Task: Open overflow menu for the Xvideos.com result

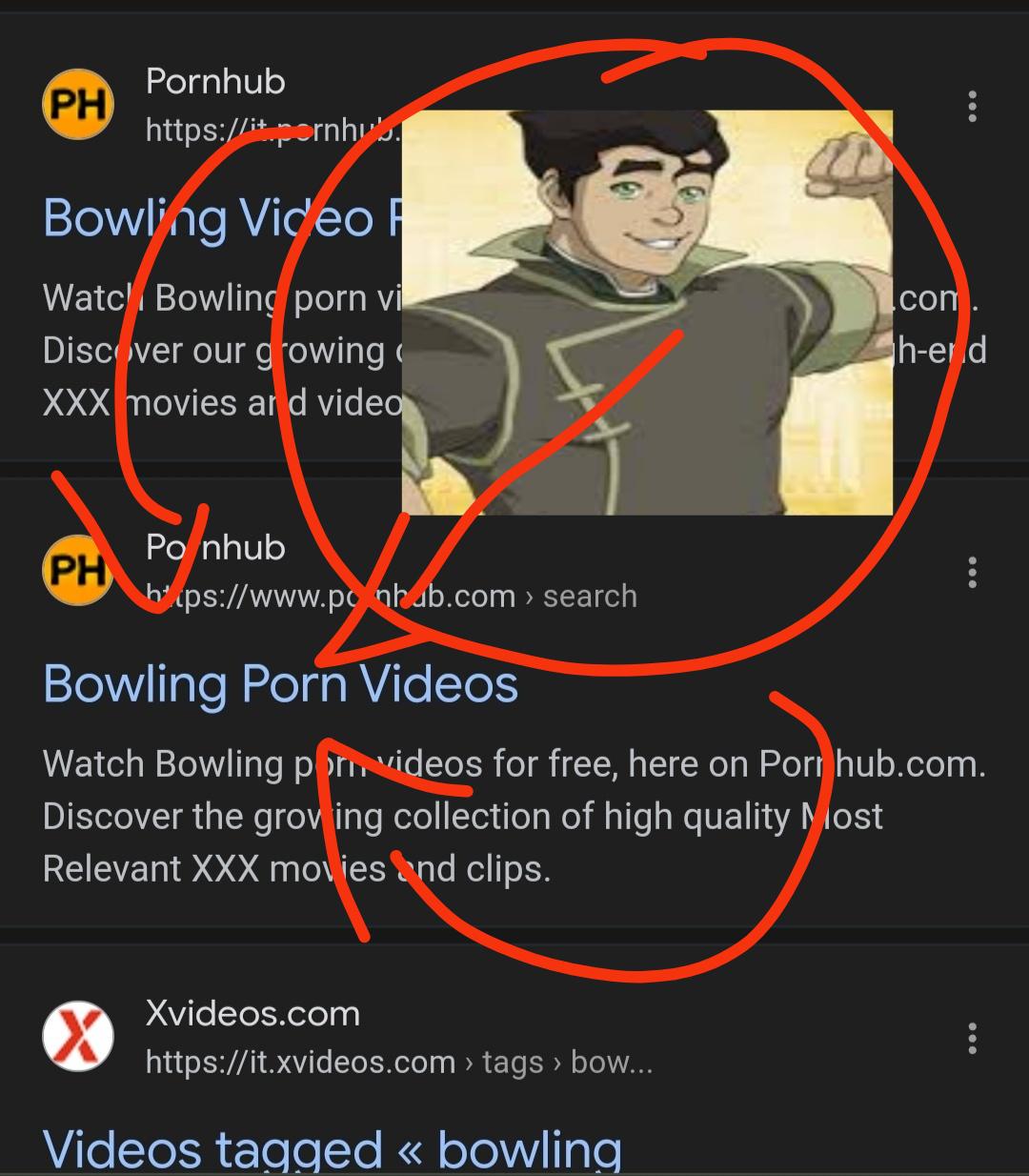Action: coord(972,1038)
